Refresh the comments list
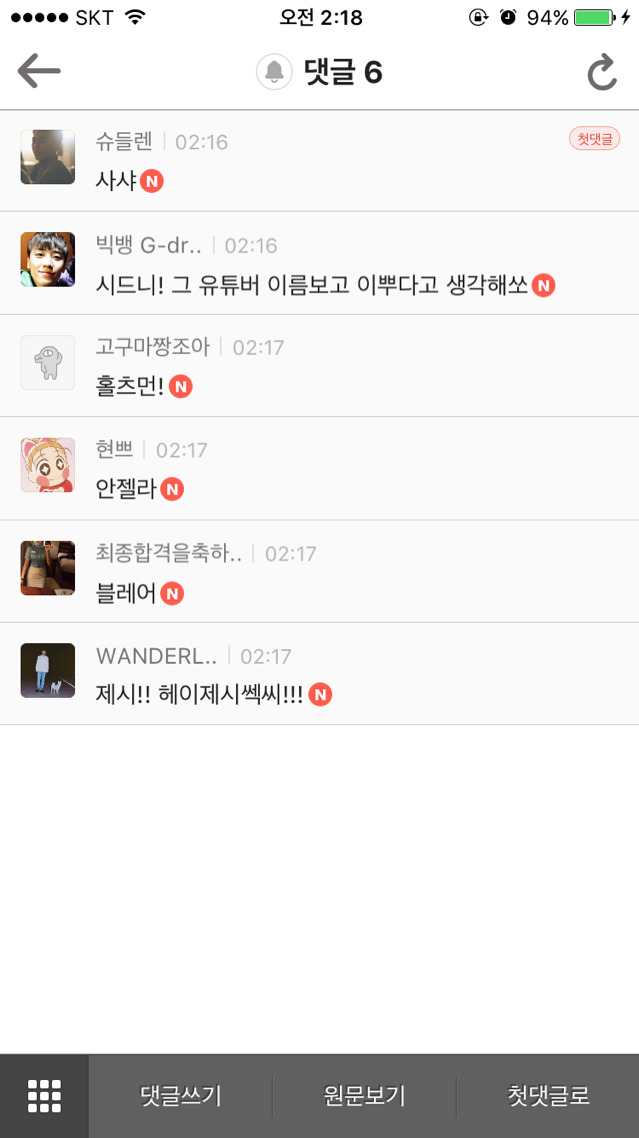639x1138 pixels. [601, 72]
